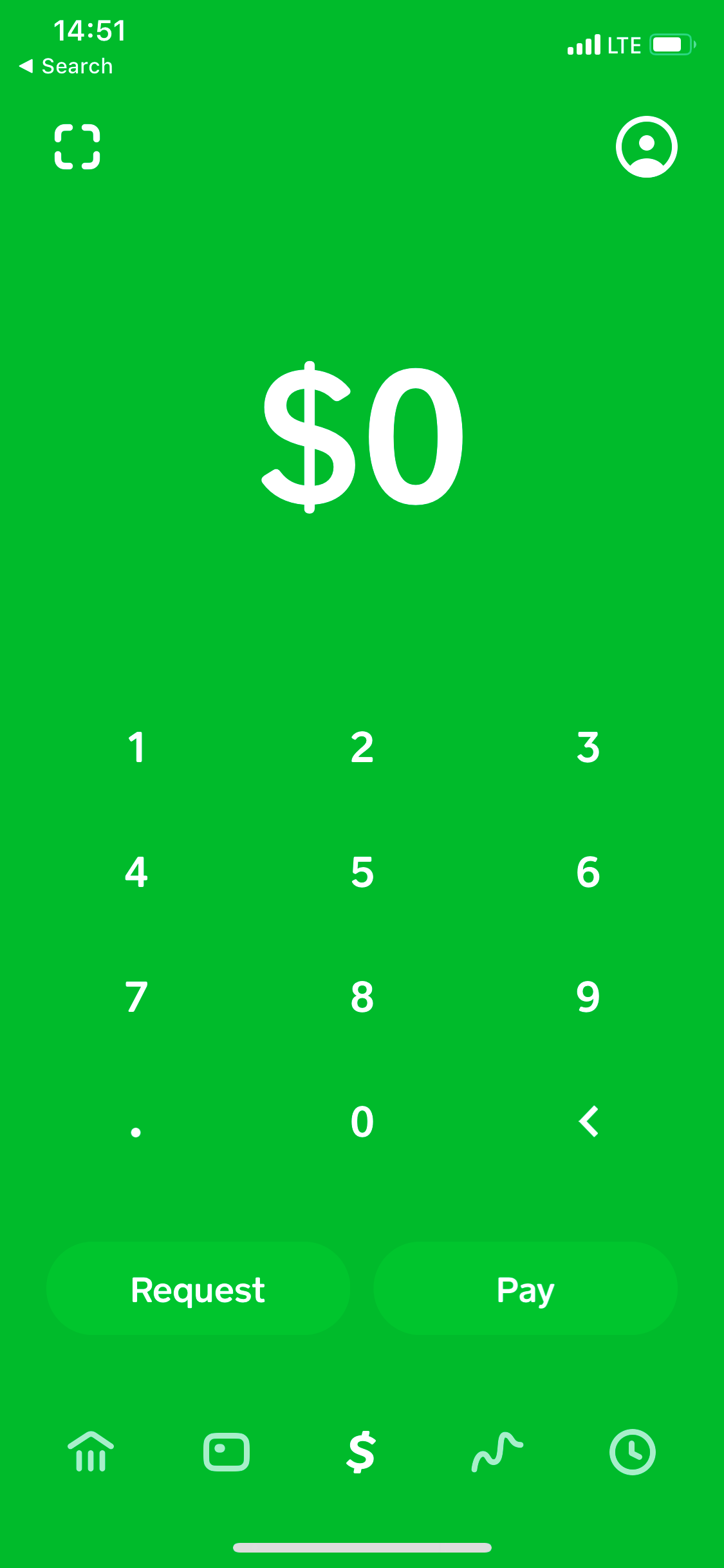Image resolution: width=724 pixels, height=1568 pixels.
Task: Open the QR code scanner
Action: [x=77, y=147]
